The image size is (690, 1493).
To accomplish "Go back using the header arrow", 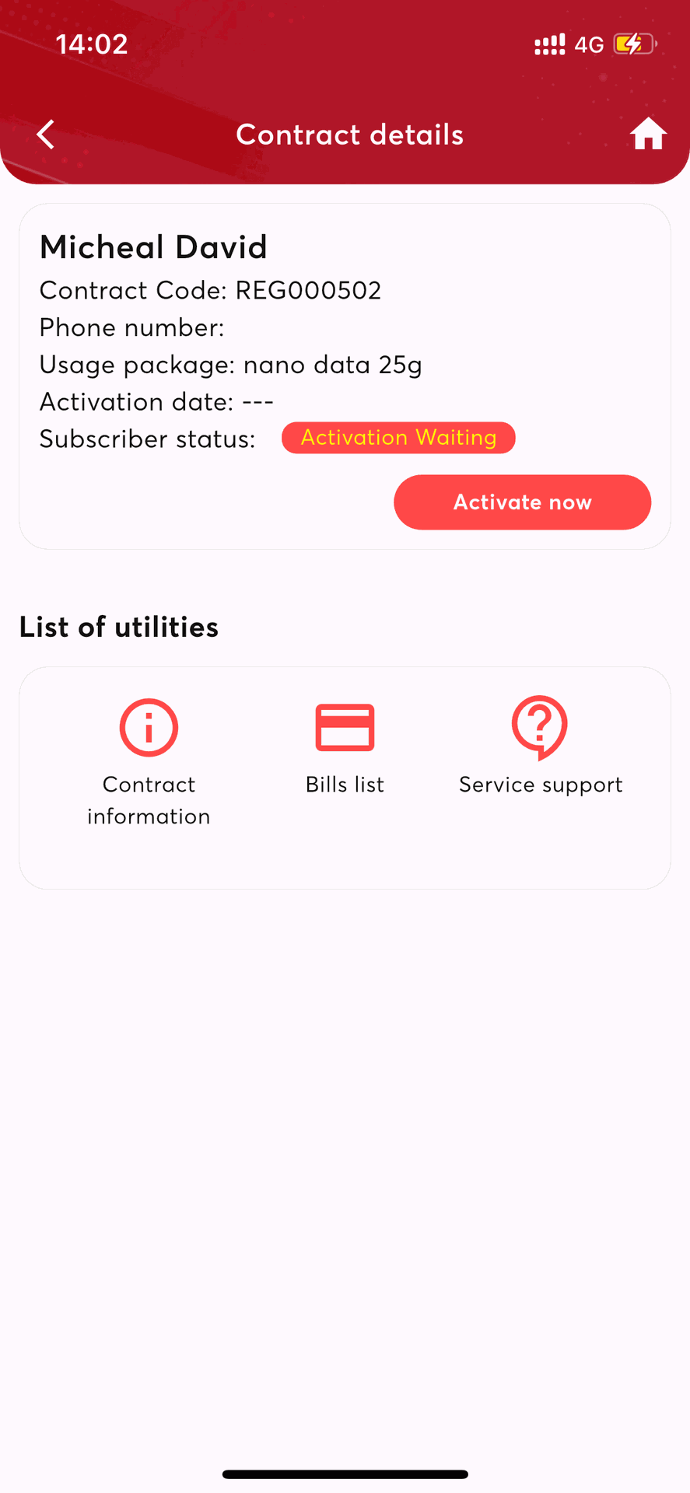I will [45, 135].
